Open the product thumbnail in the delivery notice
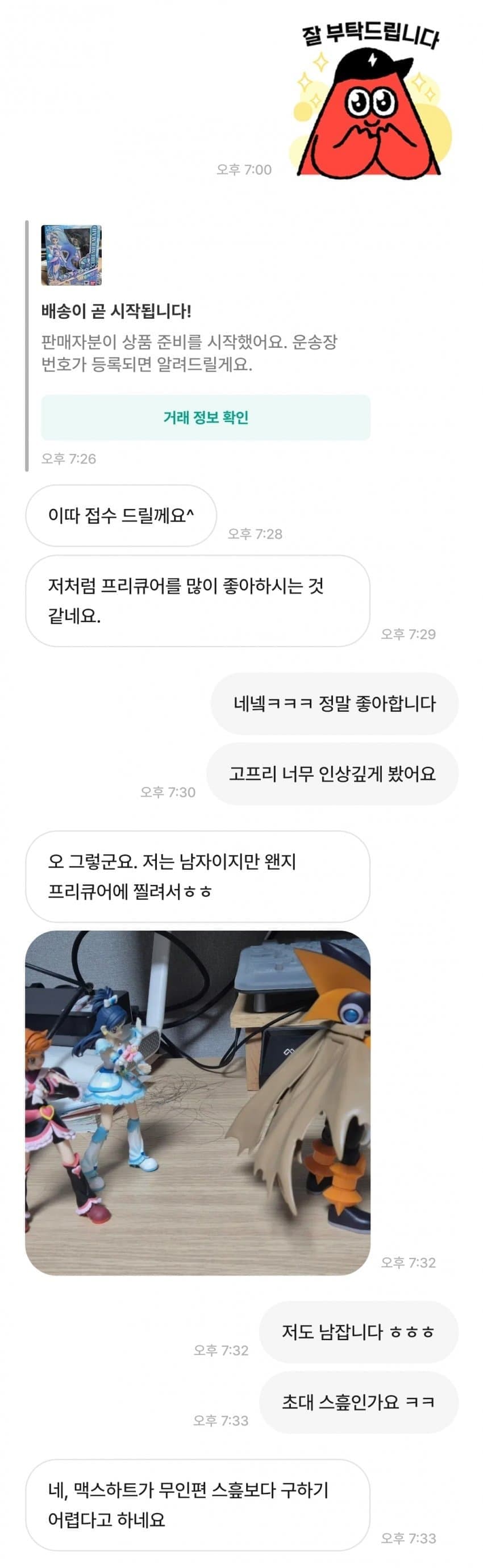The height and width of the screenshot is (1568, 483). pos(71,255)
